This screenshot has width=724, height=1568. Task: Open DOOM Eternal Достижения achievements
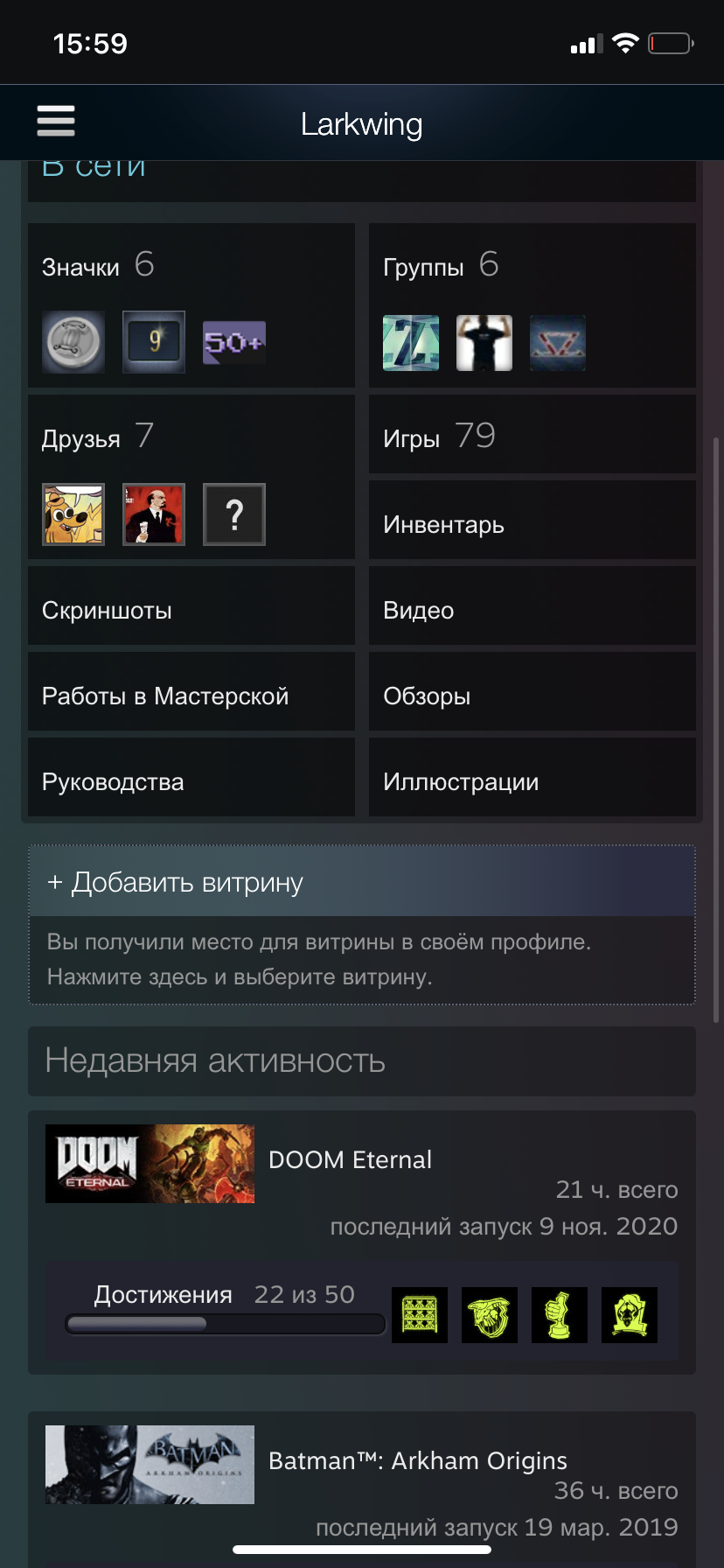[x=164, y=1294]
